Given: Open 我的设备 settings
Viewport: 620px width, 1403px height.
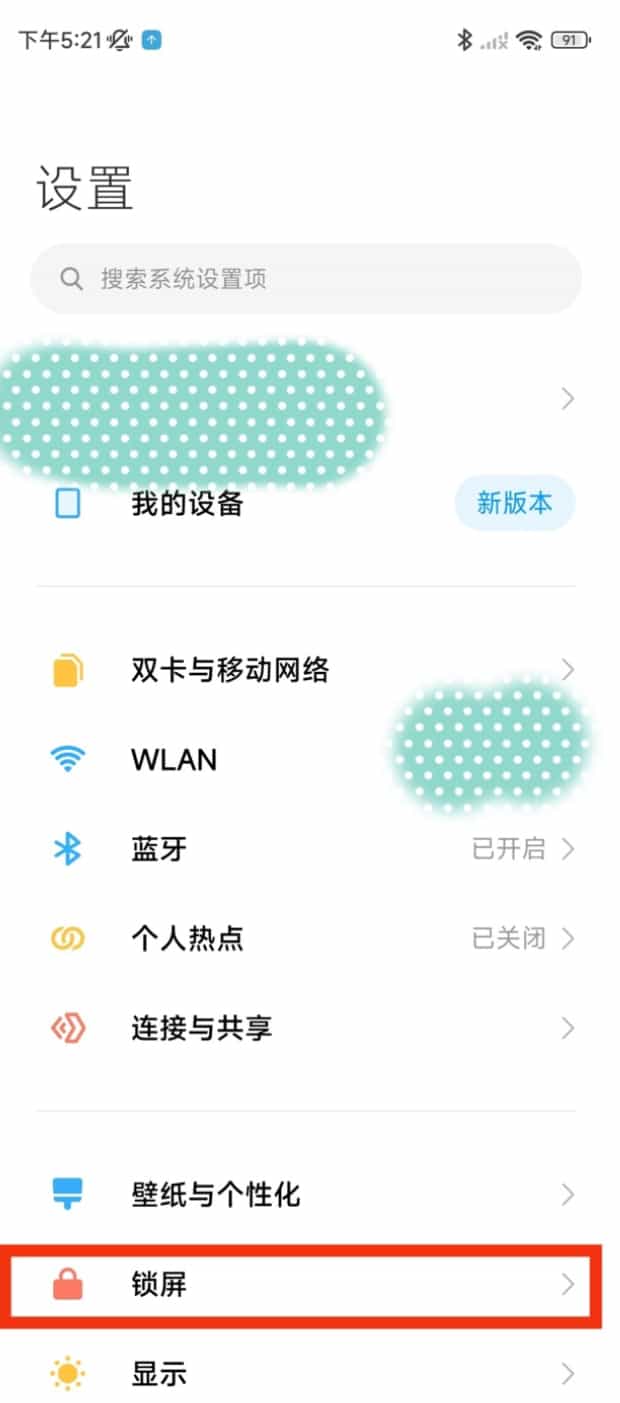Looking at the screenshot, I should pyautogui.click(x=188, y=503).
